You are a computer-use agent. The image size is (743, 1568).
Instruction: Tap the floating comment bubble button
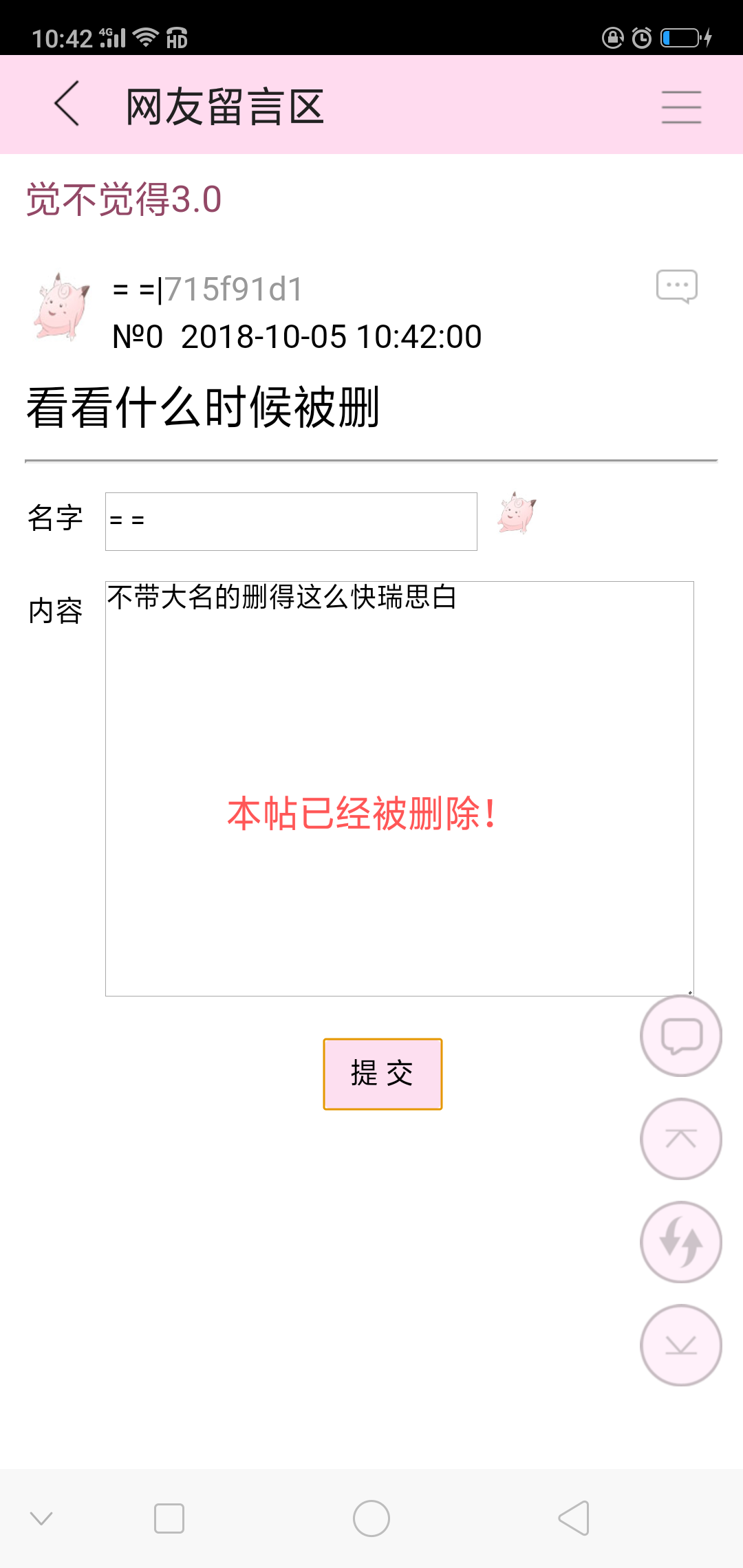680,1036
